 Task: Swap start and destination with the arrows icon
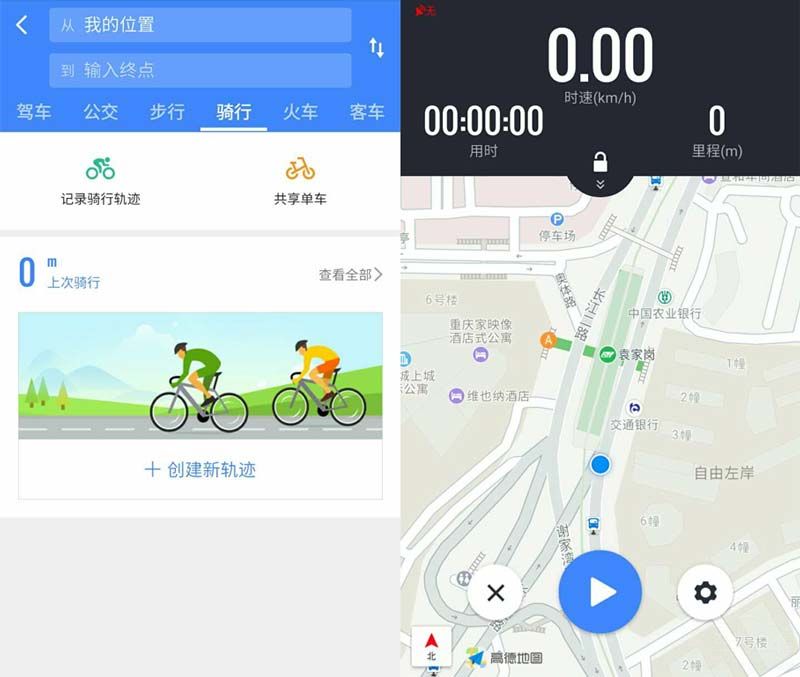[377, 48]
